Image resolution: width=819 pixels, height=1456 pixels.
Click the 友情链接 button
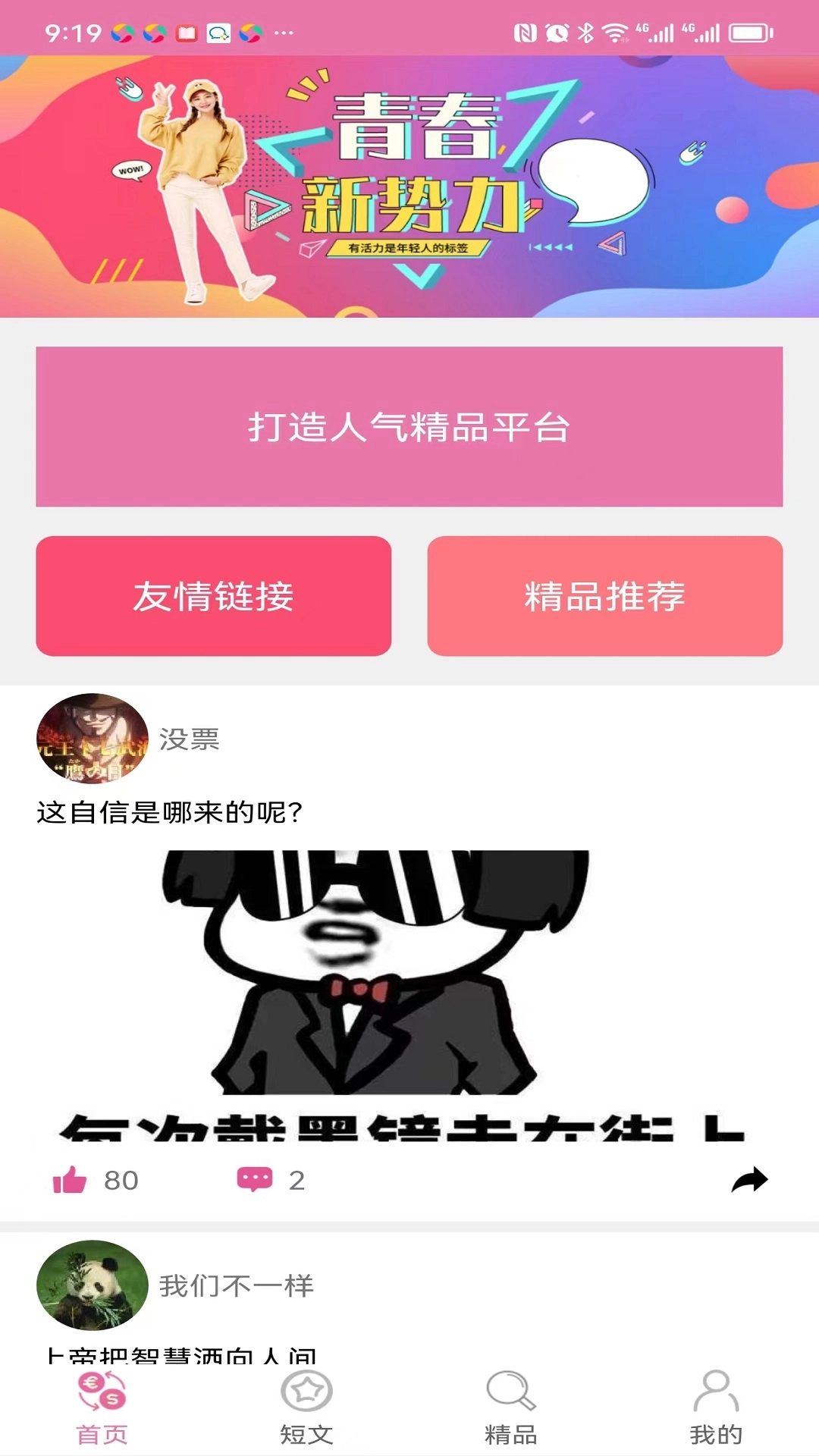[x=215, y=596]
